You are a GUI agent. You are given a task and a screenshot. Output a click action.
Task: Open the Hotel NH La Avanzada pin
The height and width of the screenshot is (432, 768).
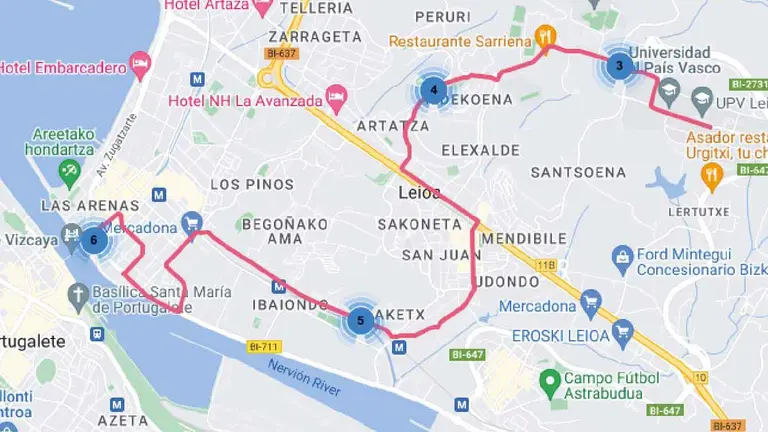point(337,100)
